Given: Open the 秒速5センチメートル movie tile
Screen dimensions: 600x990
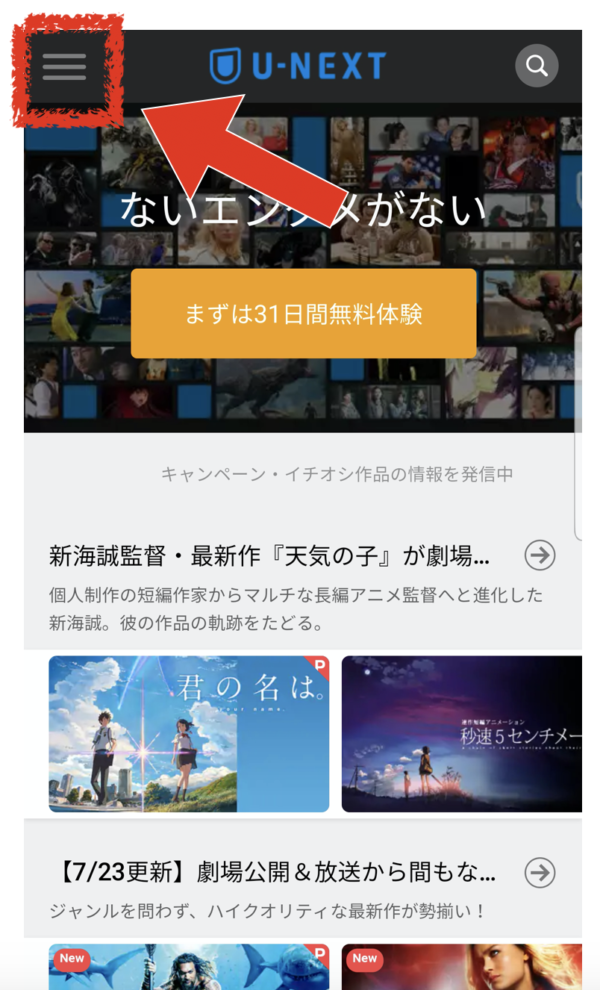Looking at the screenshot, I should pyautogui.click(x=462, y=734).
